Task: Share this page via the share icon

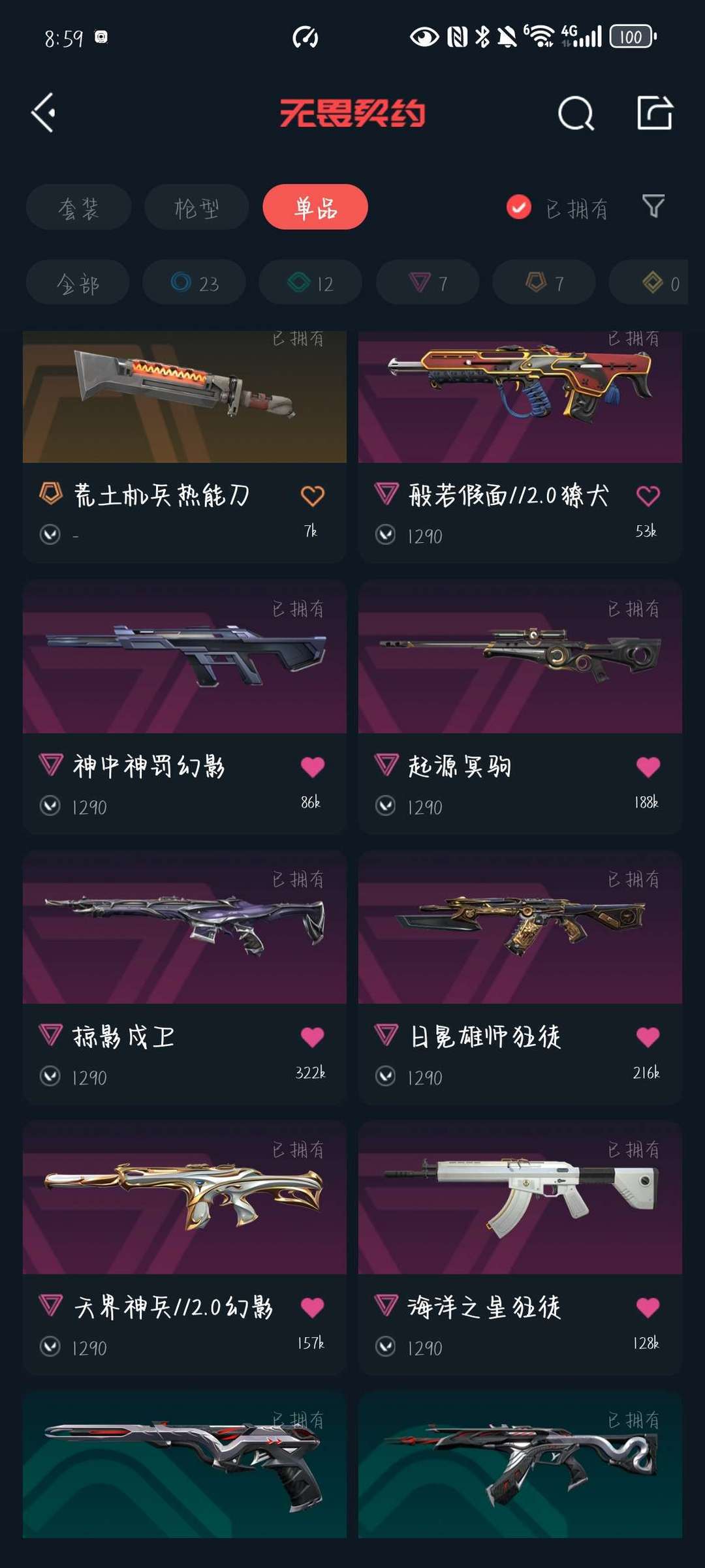Action: pyautogui.click(x=655, y=113)
